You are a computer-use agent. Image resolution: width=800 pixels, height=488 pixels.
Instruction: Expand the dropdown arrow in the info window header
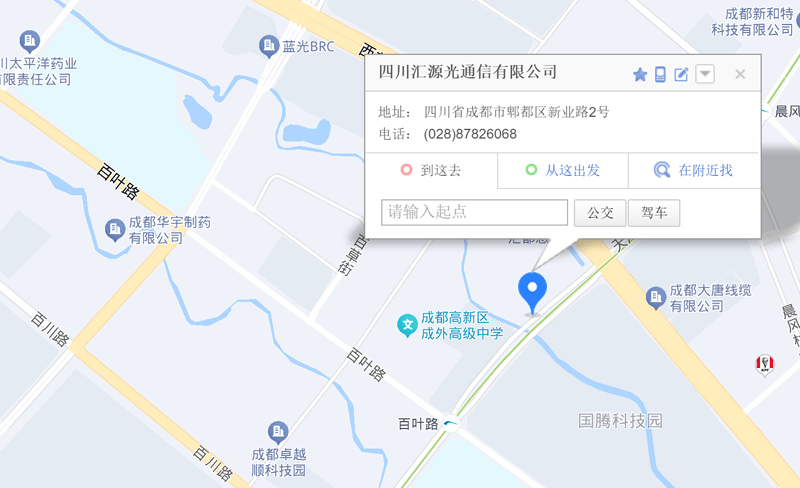point(705,74)
